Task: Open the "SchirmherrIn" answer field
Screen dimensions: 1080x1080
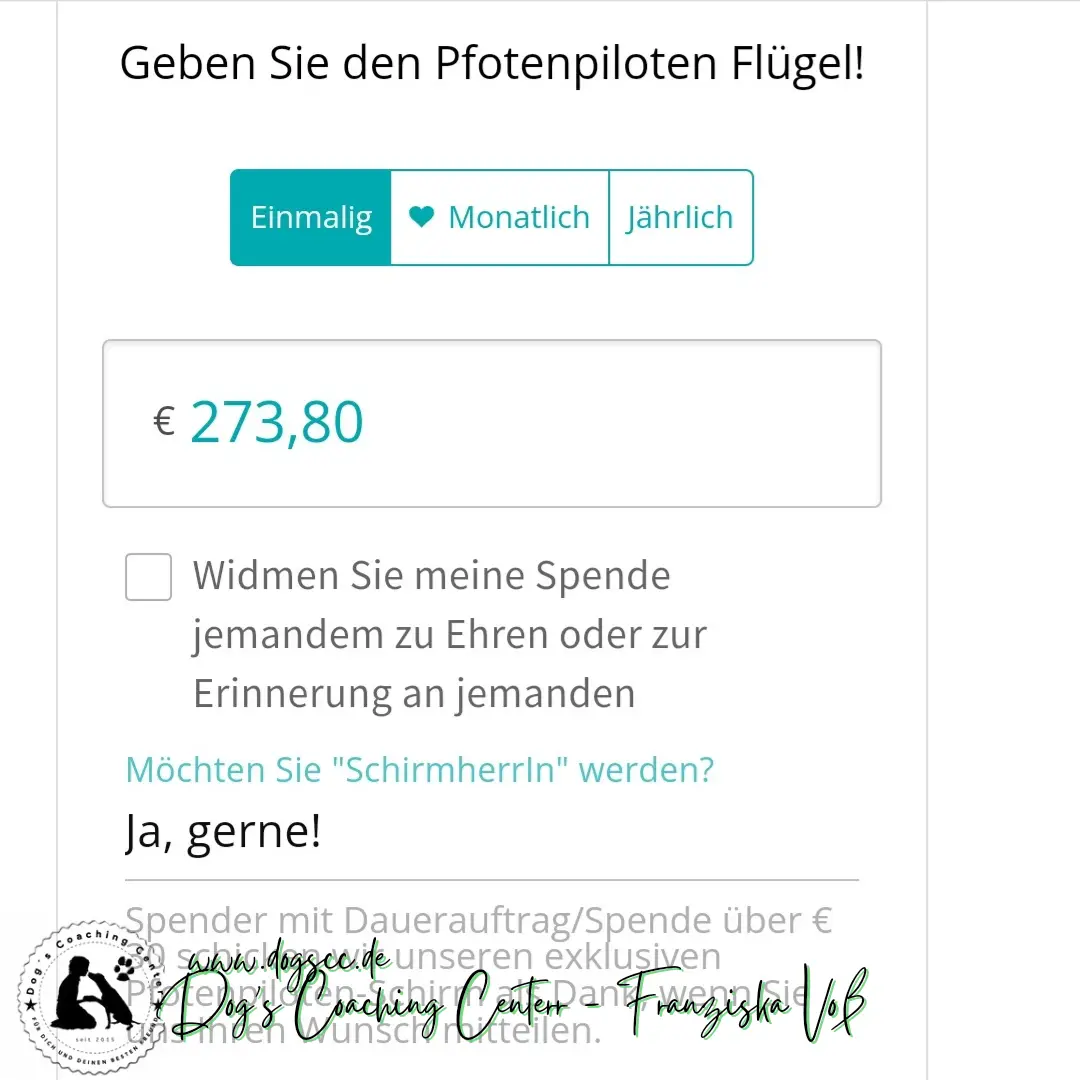Action: [x=490, y=832]
